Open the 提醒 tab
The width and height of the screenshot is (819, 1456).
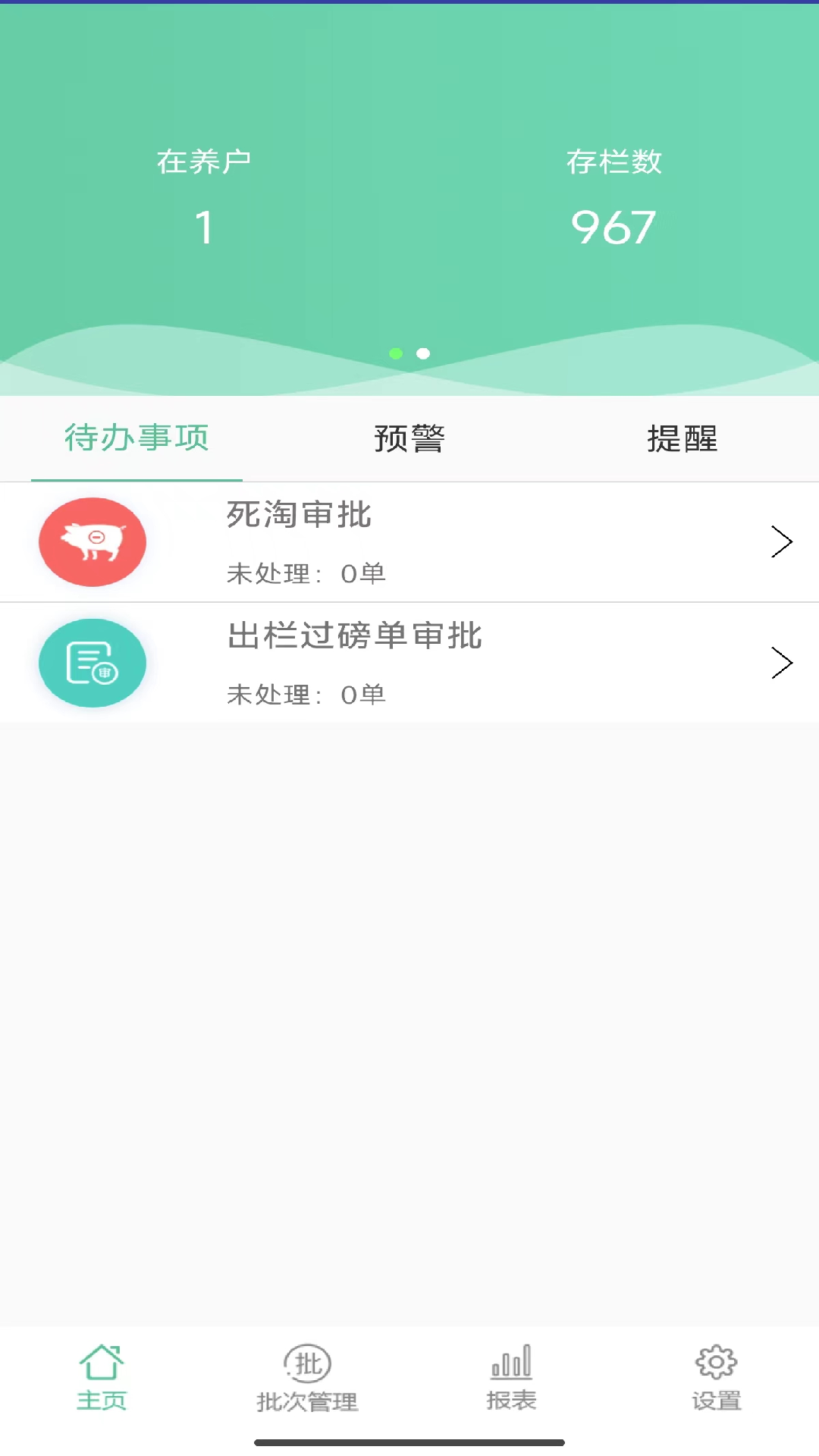[x=682, y=438]
